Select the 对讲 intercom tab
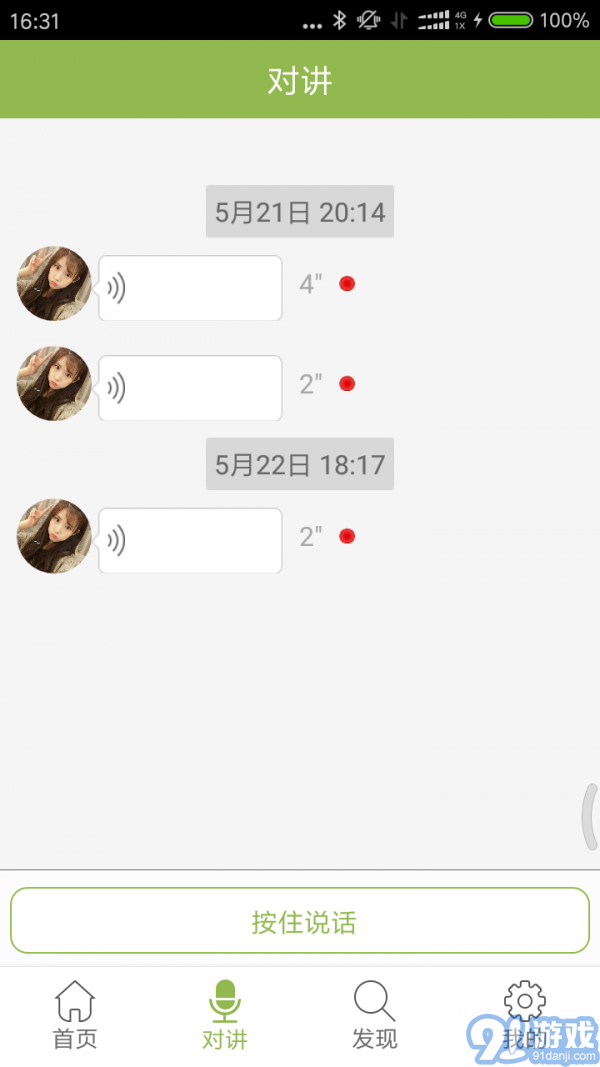 pos(225,1015)
